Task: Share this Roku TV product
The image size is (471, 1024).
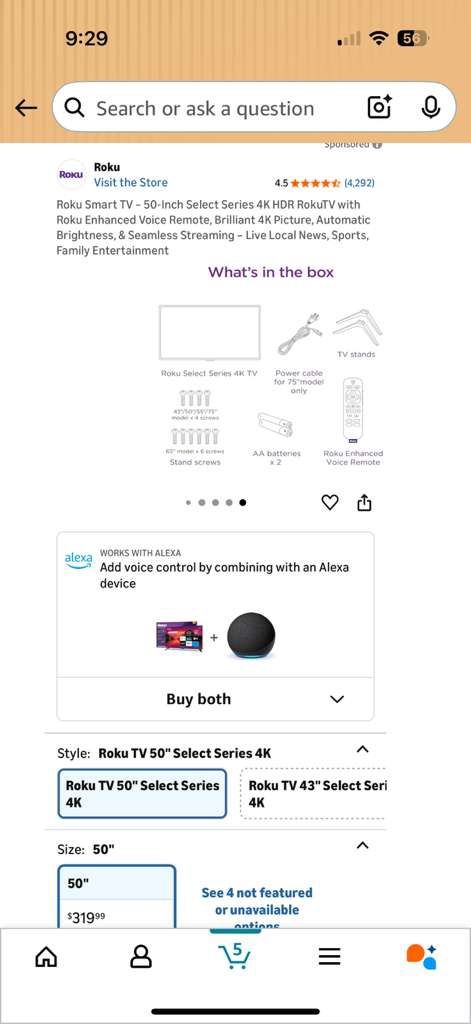Action: 364,502
